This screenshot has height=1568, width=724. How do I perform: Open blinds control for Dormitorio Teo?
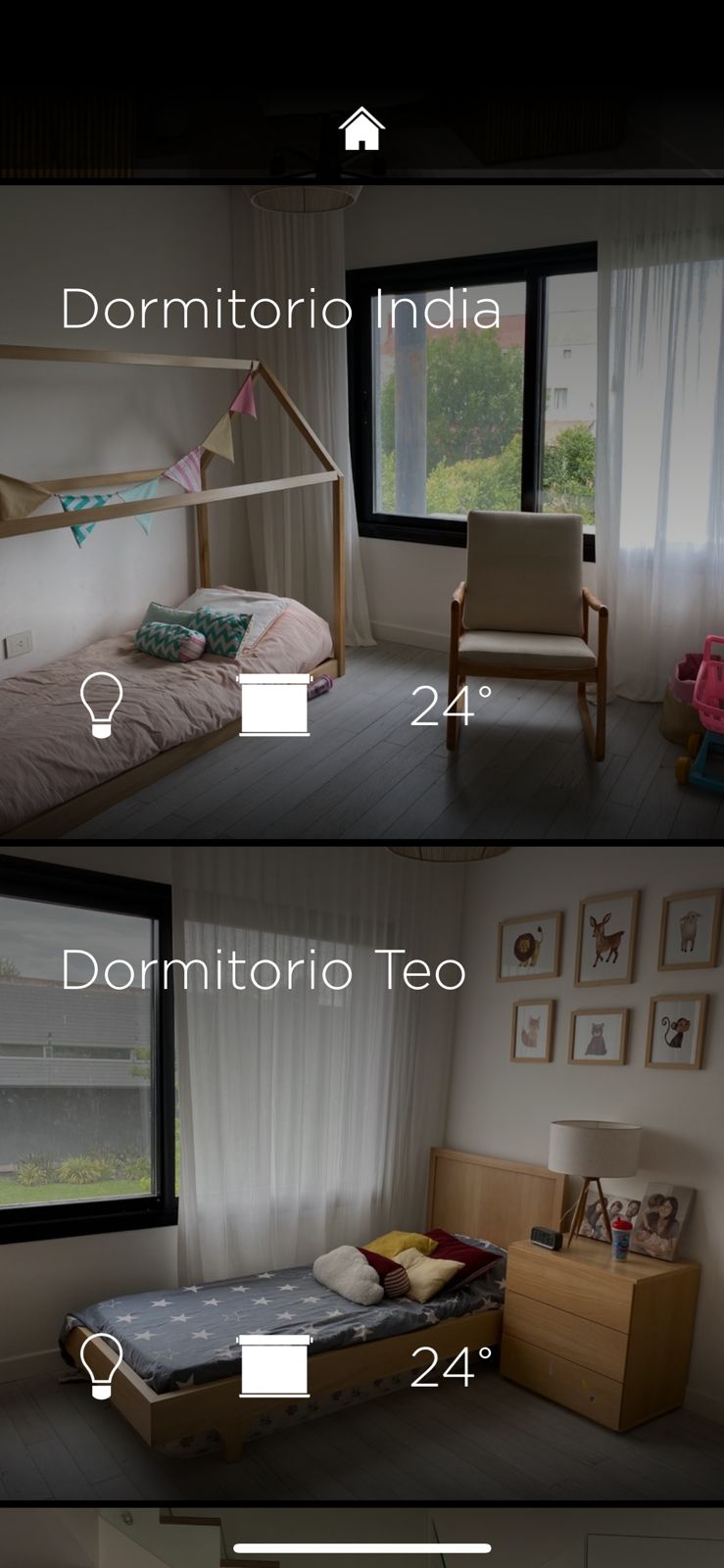coord(274,1364)
